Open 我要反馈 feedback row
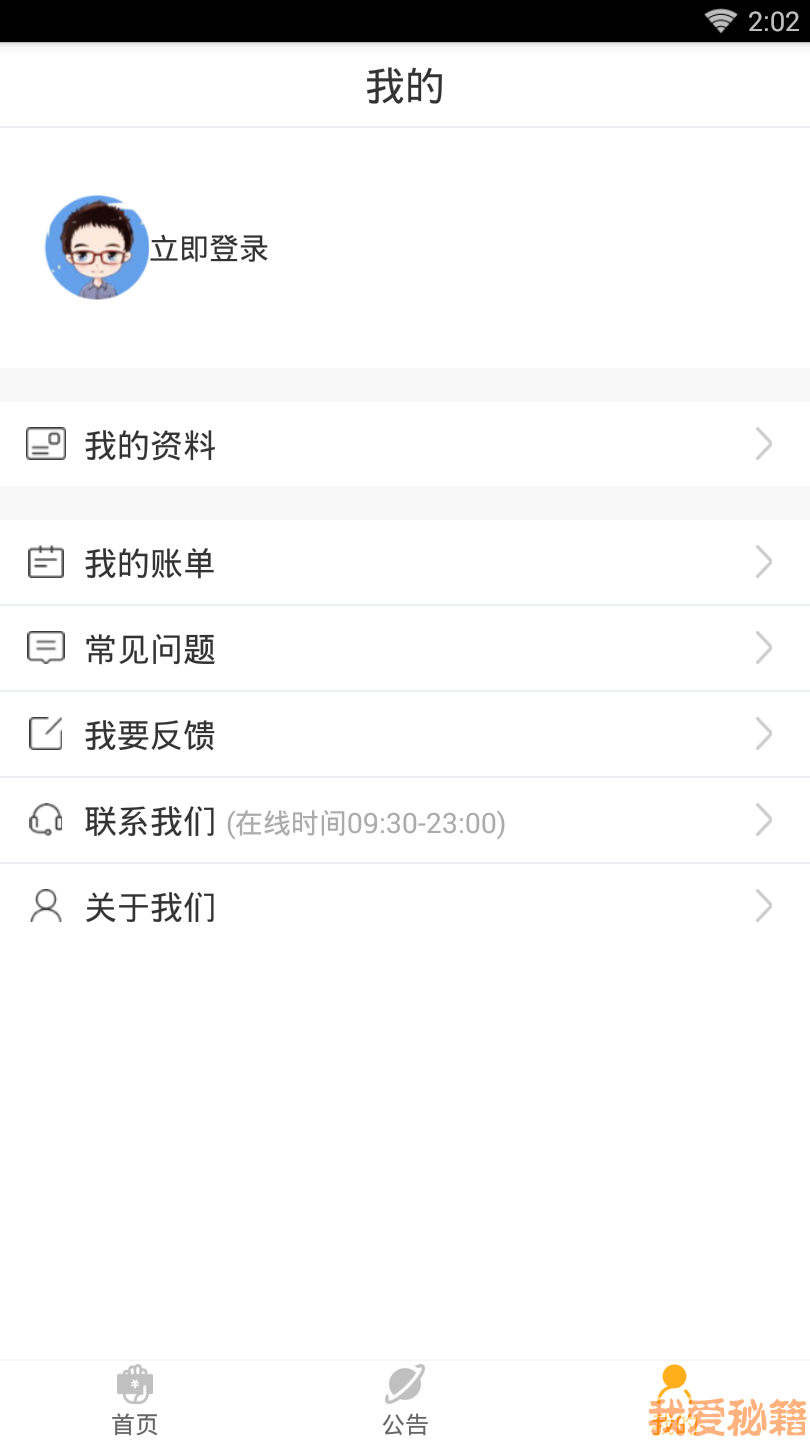This screenshot has height=1440, width=810. (x=404, y=734)
